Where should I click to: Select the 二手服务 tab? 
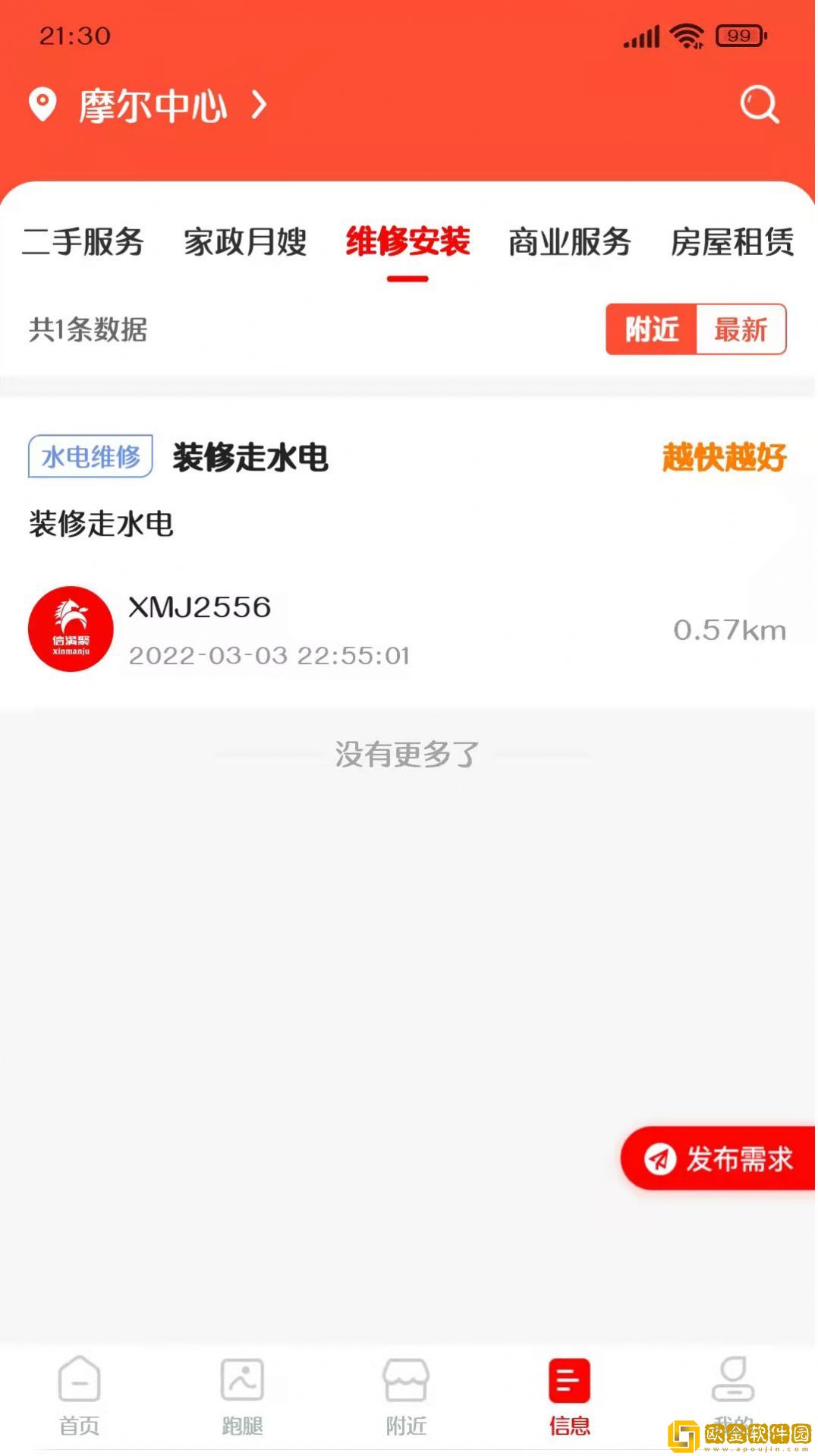(85, 241)
